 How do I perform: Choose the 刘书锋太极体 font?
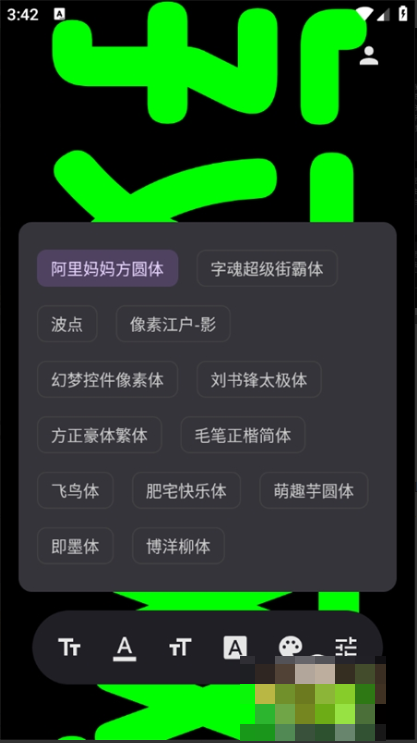(x=259, y=379)
